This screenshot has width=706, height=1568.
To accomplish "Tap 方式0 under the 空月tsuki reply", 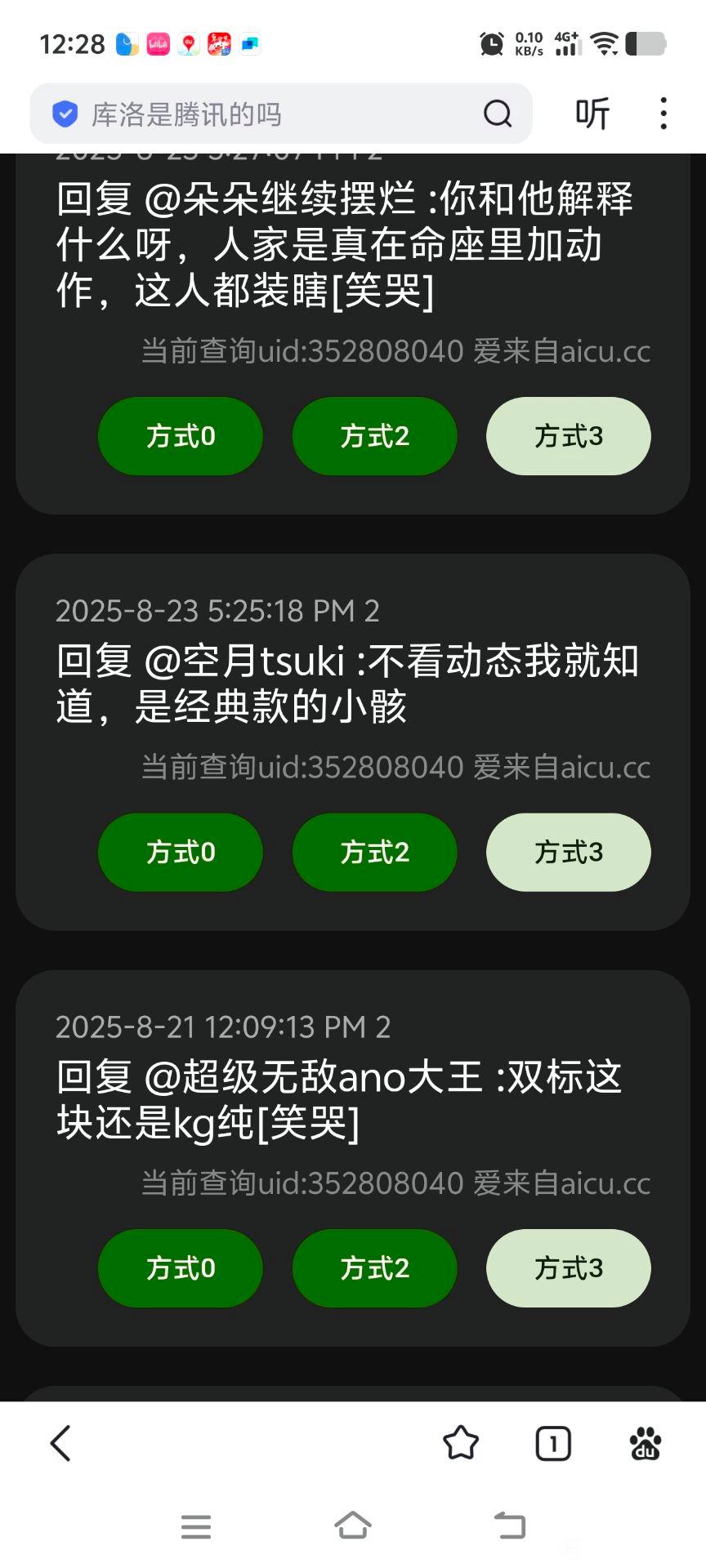I will tap(181, 853).
